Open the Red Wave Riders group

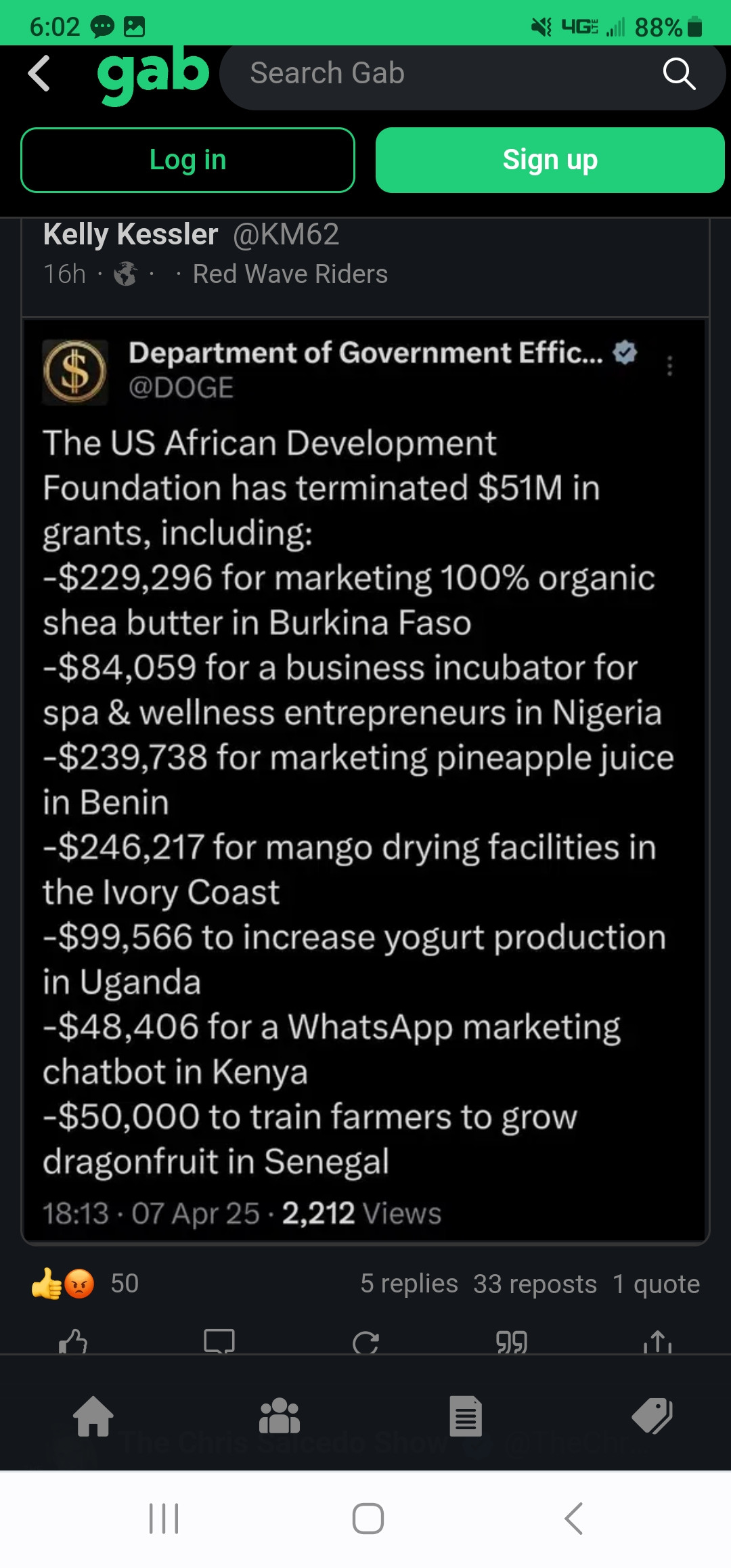click(x=290, y=274)
